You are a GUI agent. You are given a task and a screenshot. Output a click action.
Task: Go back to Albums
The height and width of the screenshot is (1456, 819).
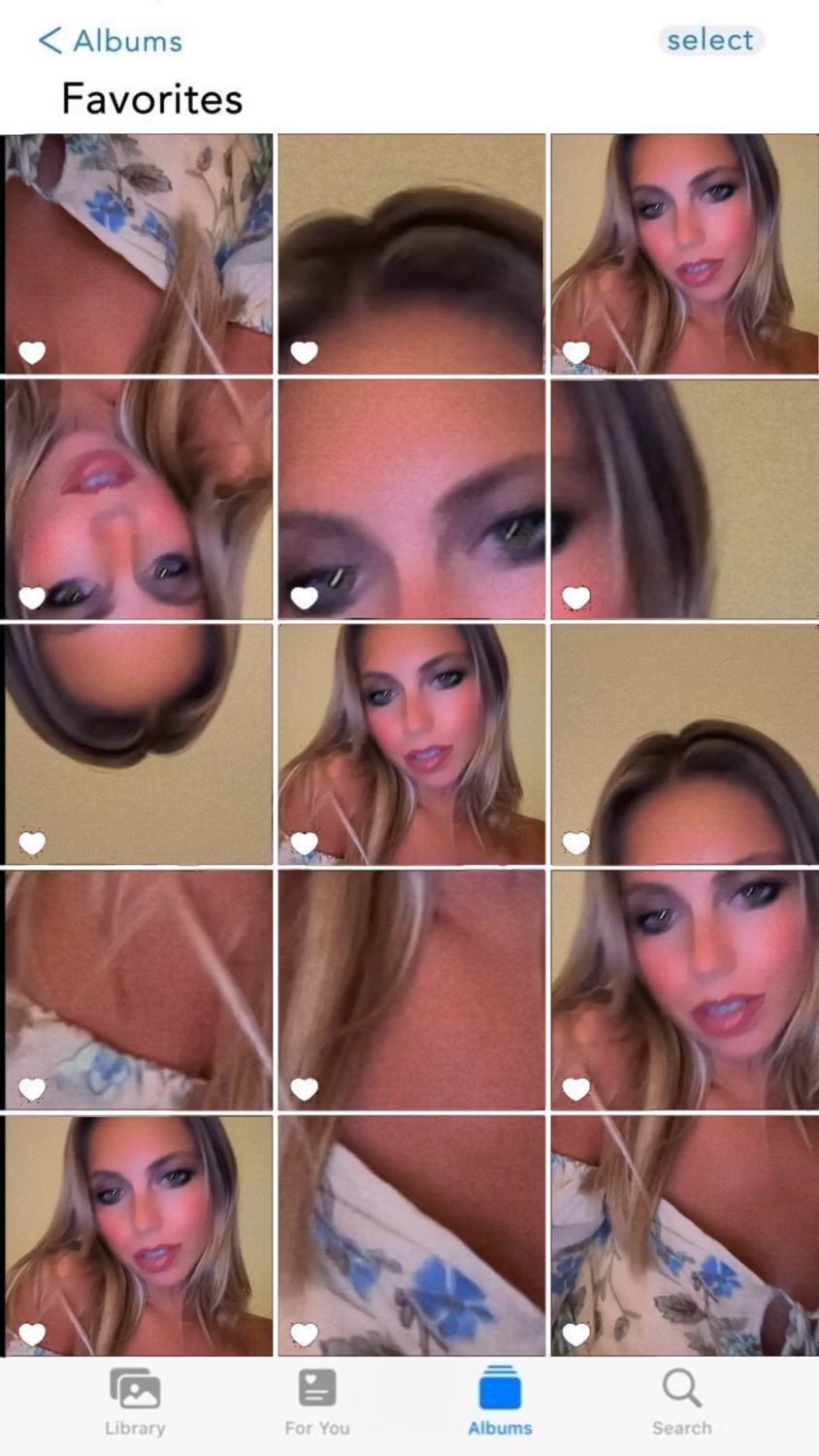pos(110,41)
